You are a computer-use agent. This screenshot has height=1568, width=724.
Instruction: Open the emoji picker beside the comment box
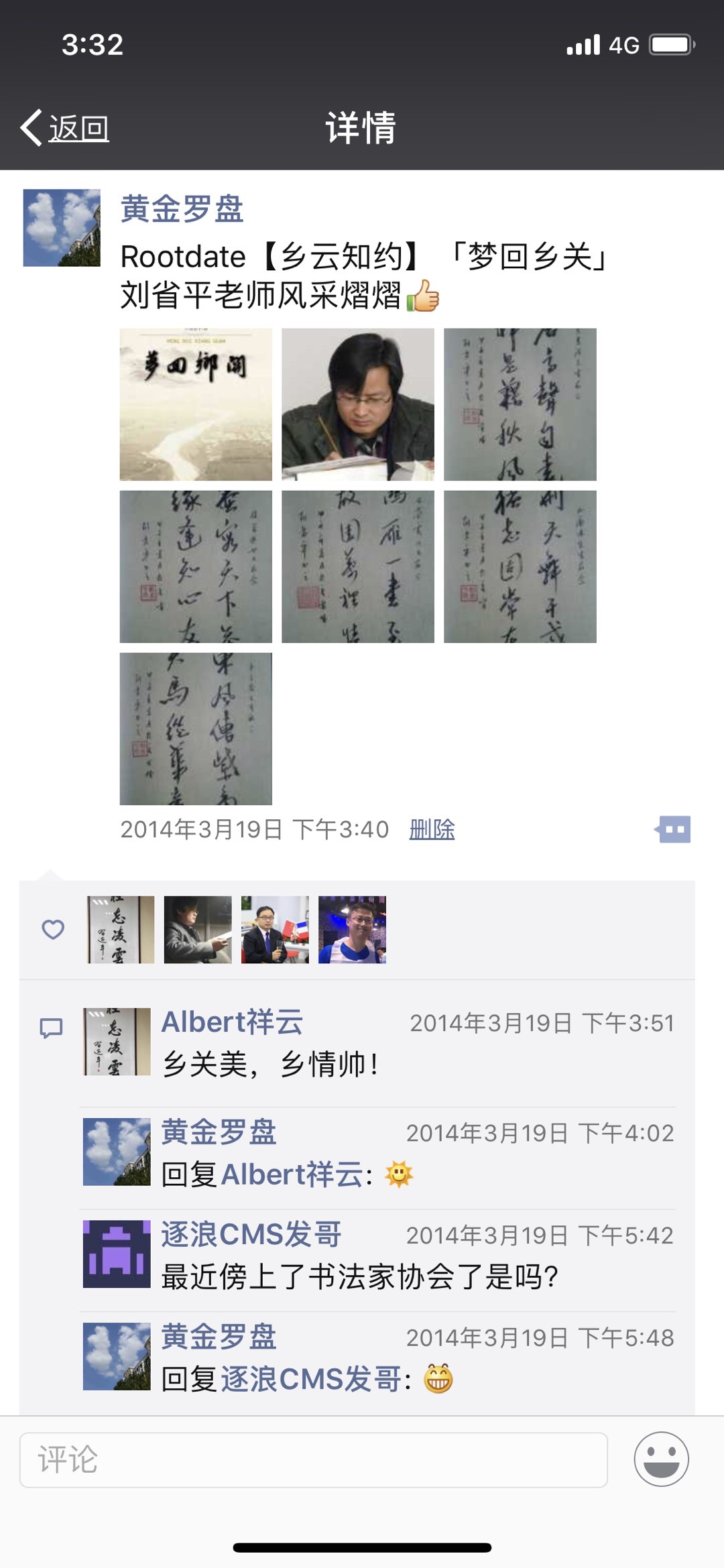[x=661, y=1459]
